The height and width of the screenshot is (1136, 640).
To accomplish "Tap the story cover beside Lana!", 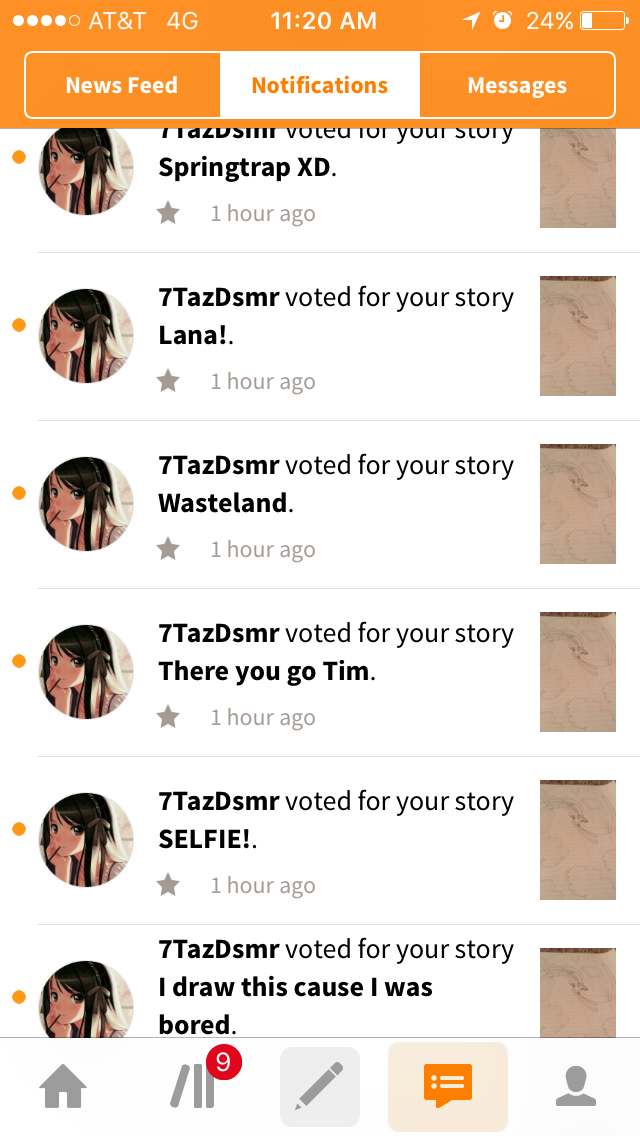I will pyautogui.click(x=577, y=336).
